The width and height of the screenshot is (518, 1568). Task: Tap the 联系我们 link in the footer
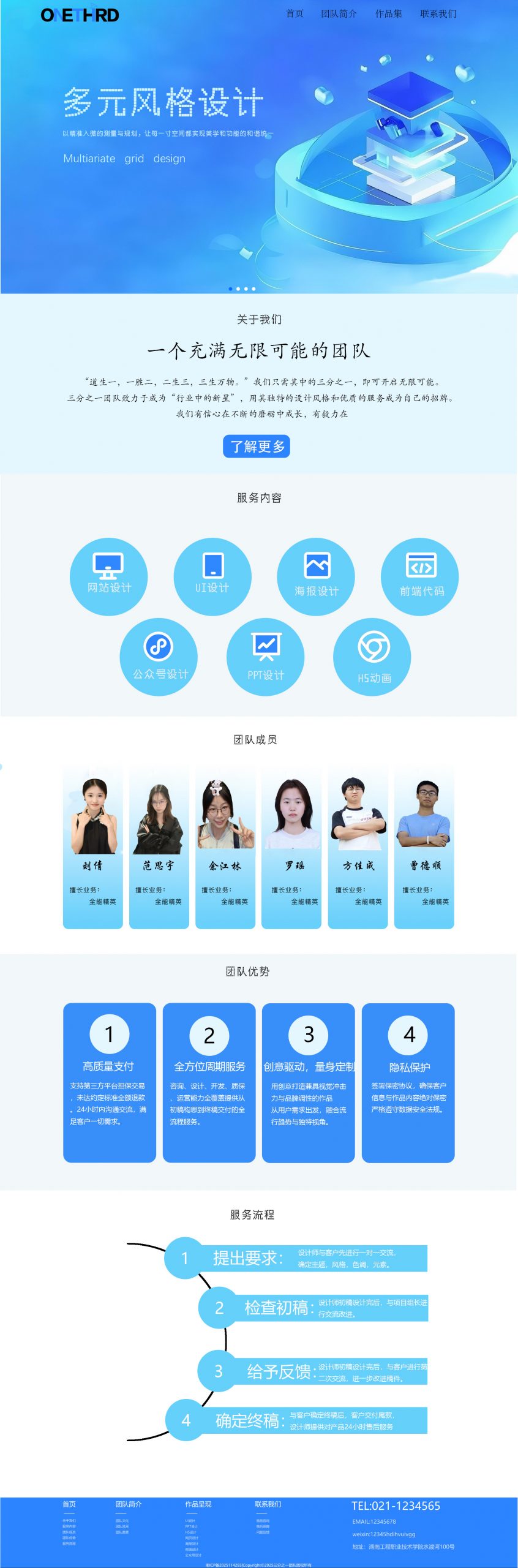268,1504
